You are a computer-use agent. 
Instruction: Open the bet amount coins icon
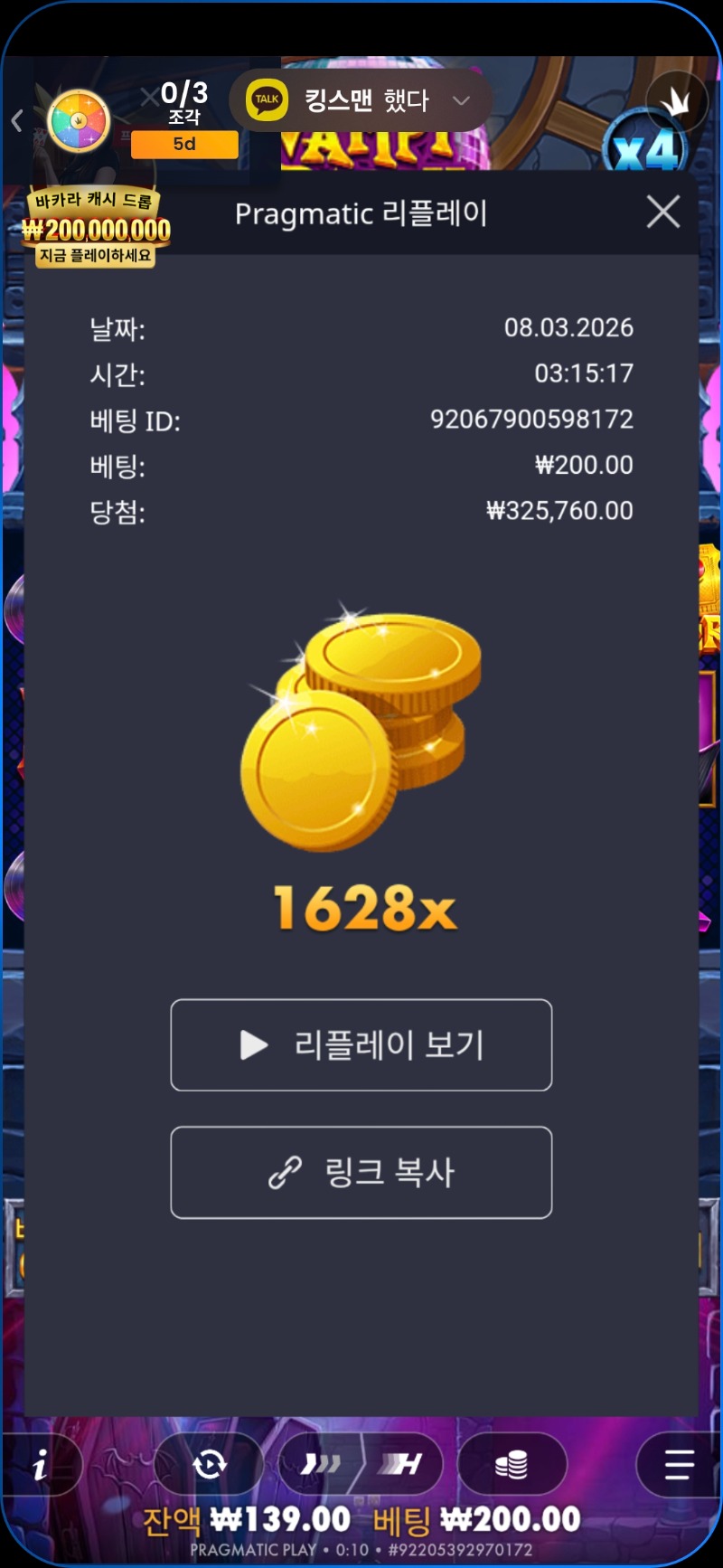pos(512,1464)
